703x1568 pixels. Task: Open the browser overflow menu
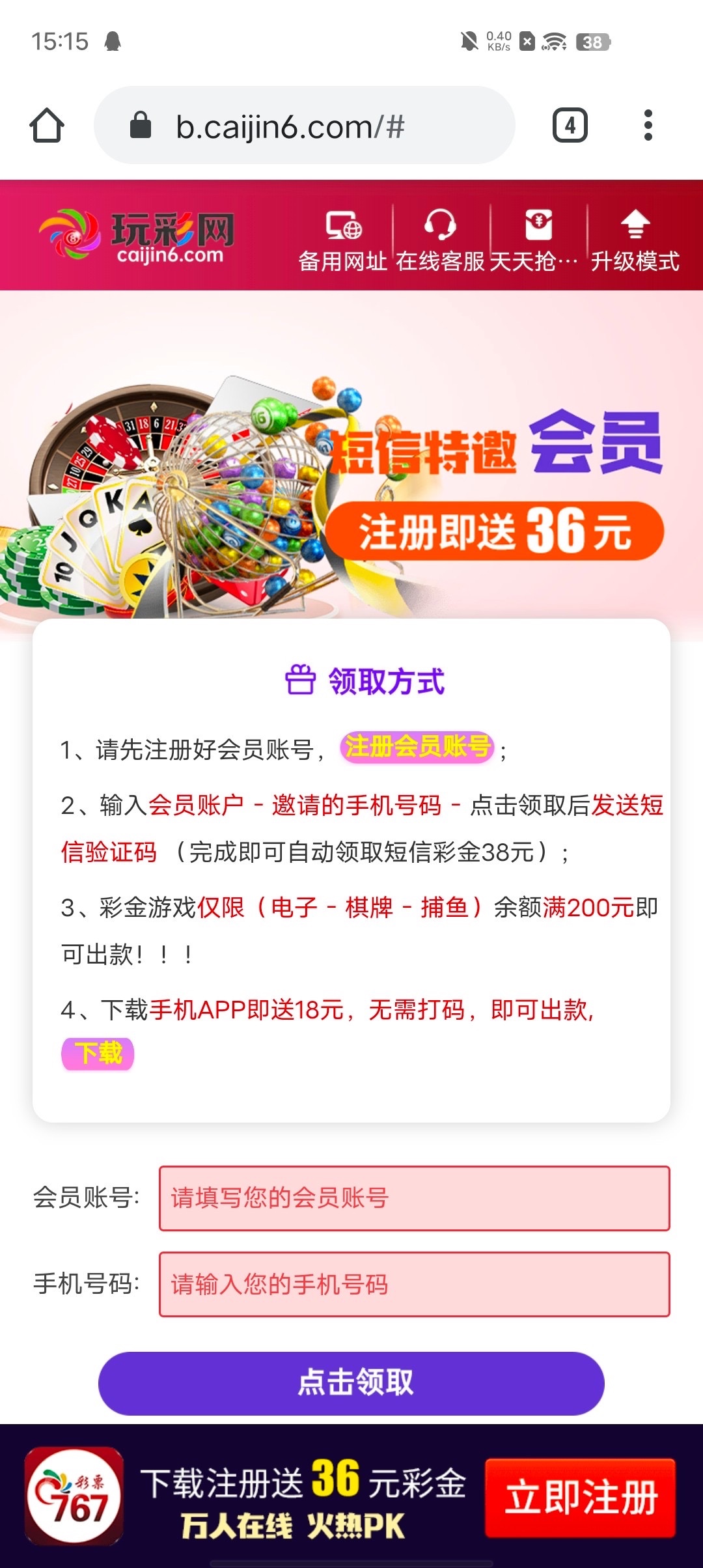tap(648, 125)
